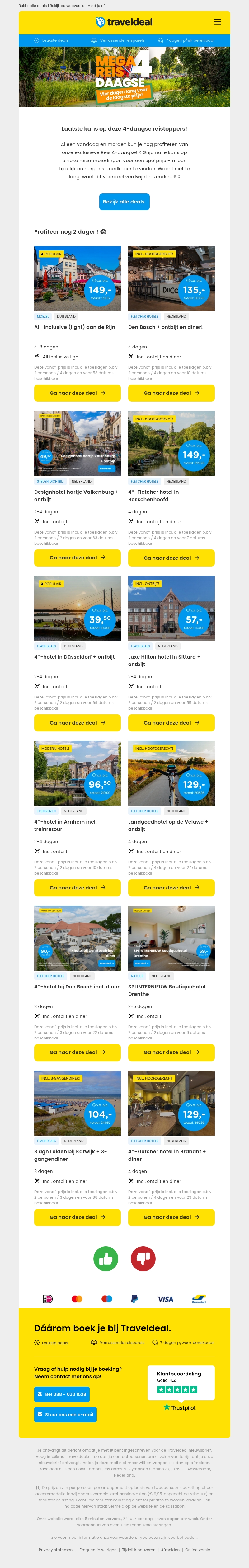Go to the Designhotel hartje Valkenburg deal
Viewport: 249px width, 1568px height.
(77, 558)
